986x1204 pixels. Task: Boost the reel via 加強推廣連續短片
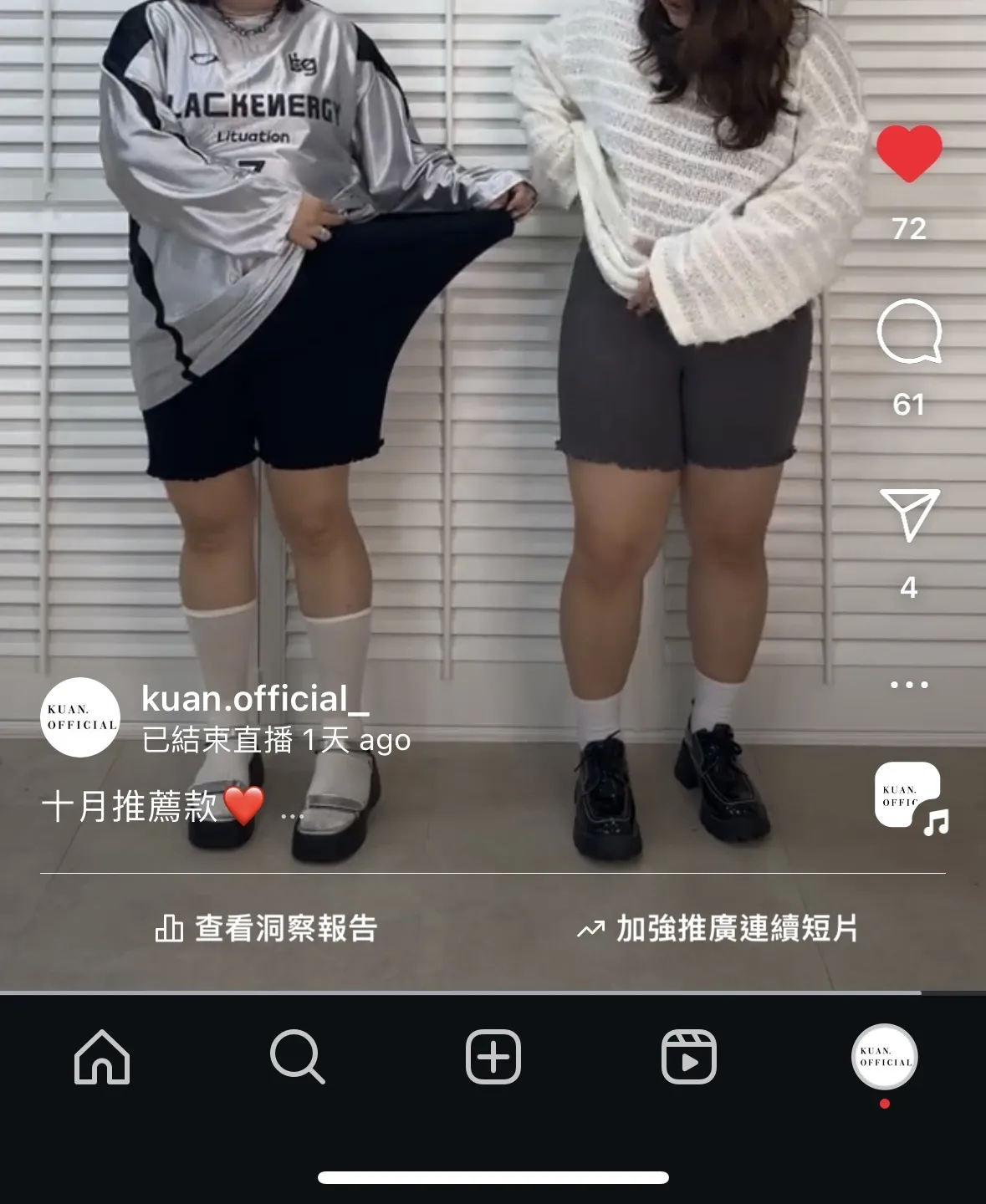tap(718, 928)
